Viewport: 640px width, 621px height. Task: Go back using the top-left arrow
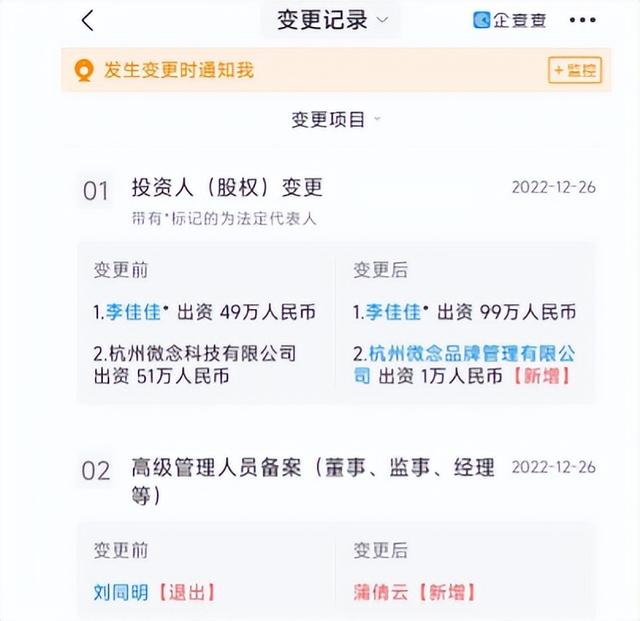tap(88, 20)
